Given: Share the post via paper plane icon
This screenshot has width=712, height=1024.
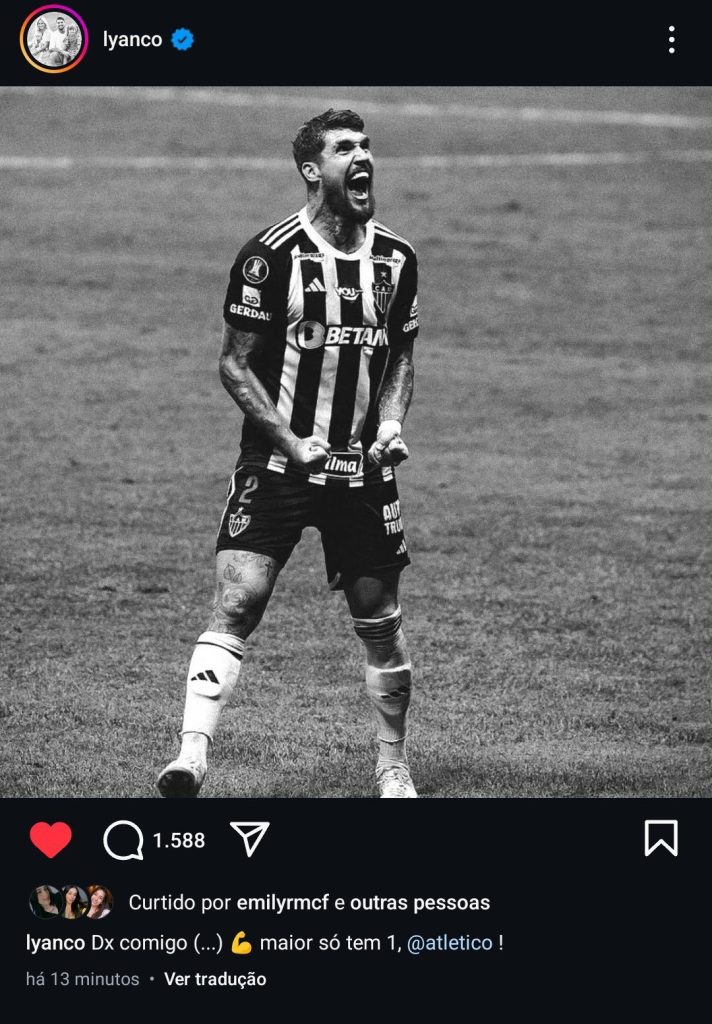Looking at the screenshot, I should 250,839.
